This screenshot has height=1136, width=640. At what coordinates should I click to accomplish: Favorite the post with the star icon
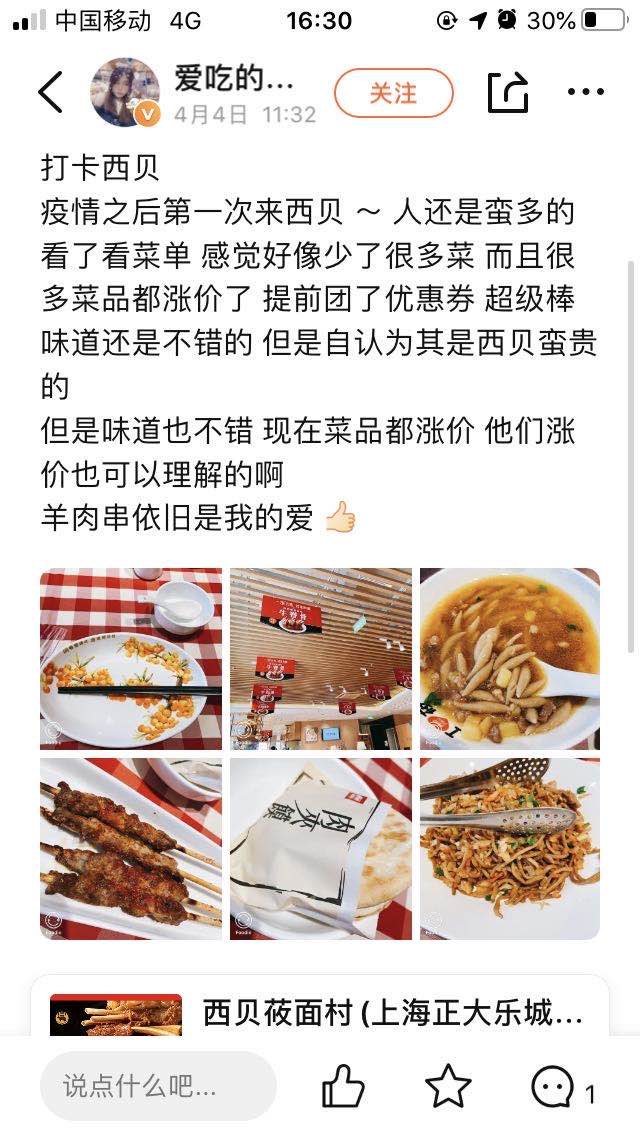point(448,1086)
